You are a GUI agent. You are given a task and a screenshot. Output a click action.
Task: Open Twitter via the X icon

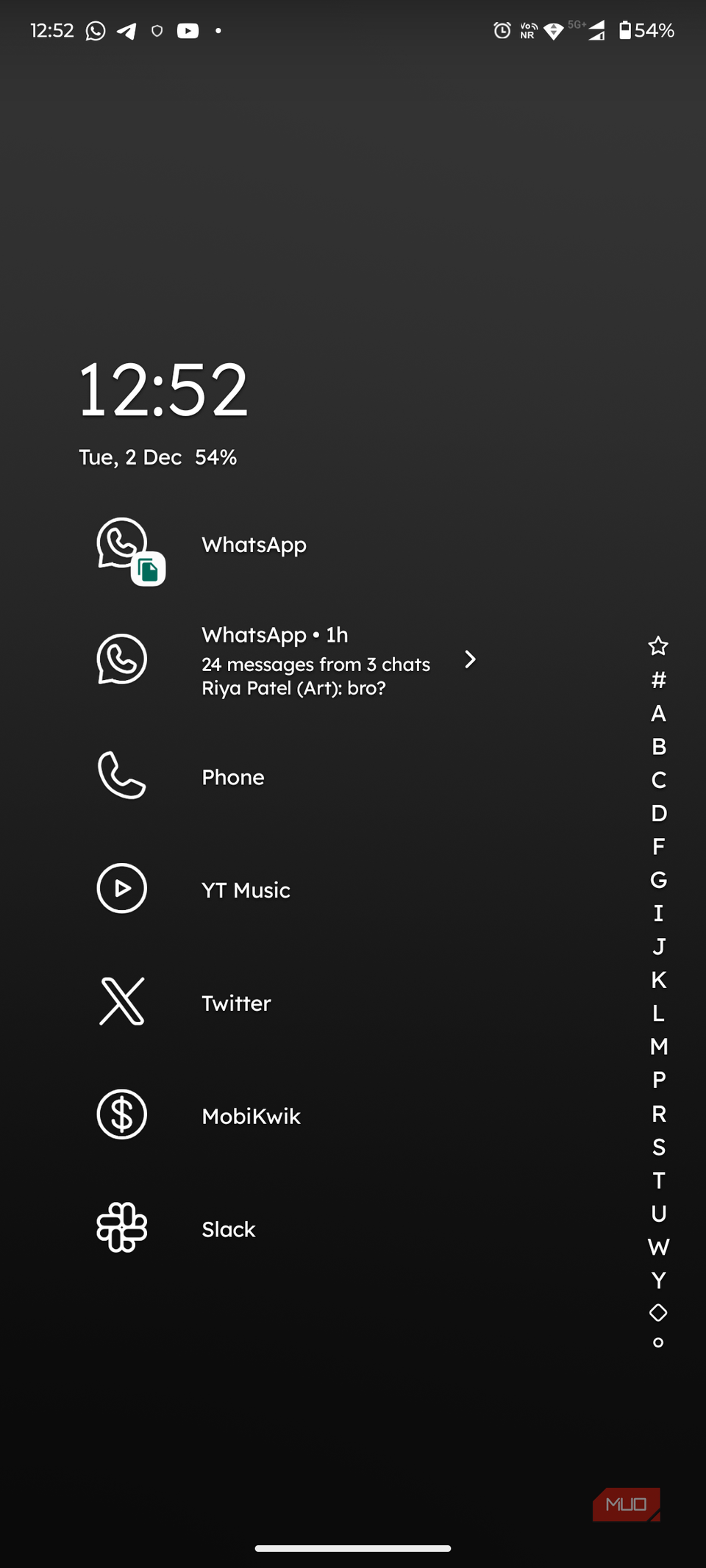click(x=122, y=1001)
